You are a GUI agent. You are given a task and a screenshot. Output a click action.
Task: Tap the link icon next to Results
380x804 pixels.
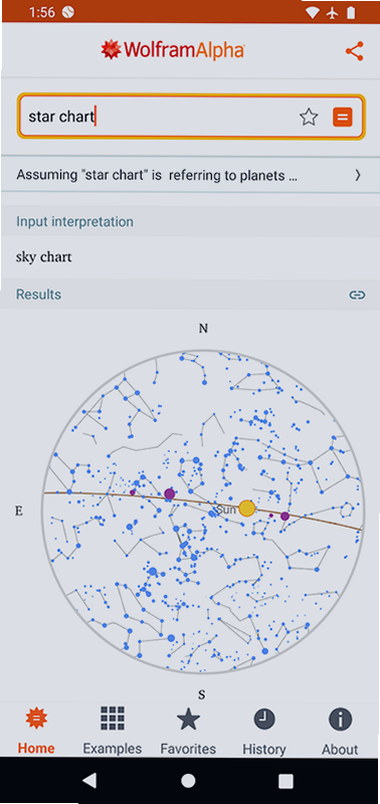pos(357,295)
